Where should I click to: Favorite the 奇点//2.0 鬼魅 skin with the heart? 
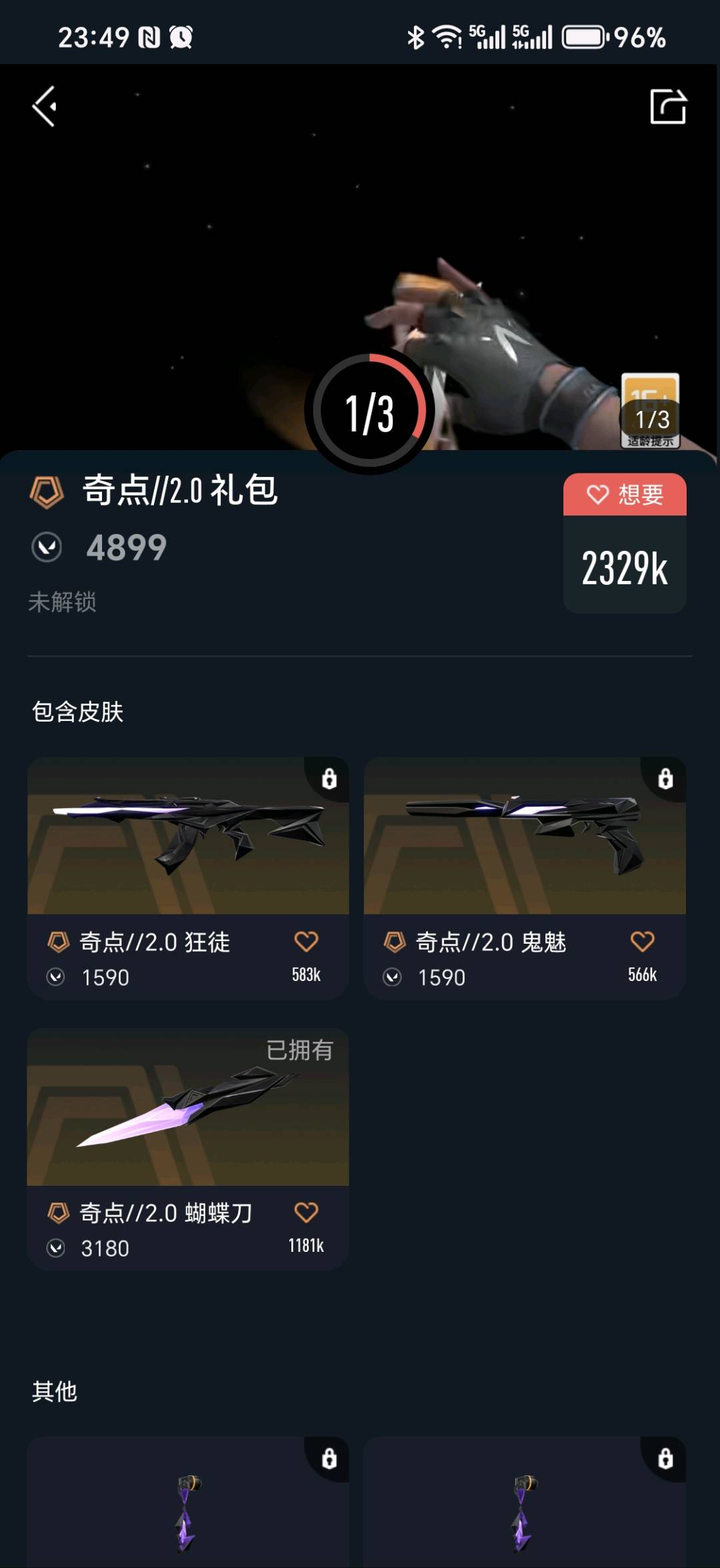click(x=642, y=942)
